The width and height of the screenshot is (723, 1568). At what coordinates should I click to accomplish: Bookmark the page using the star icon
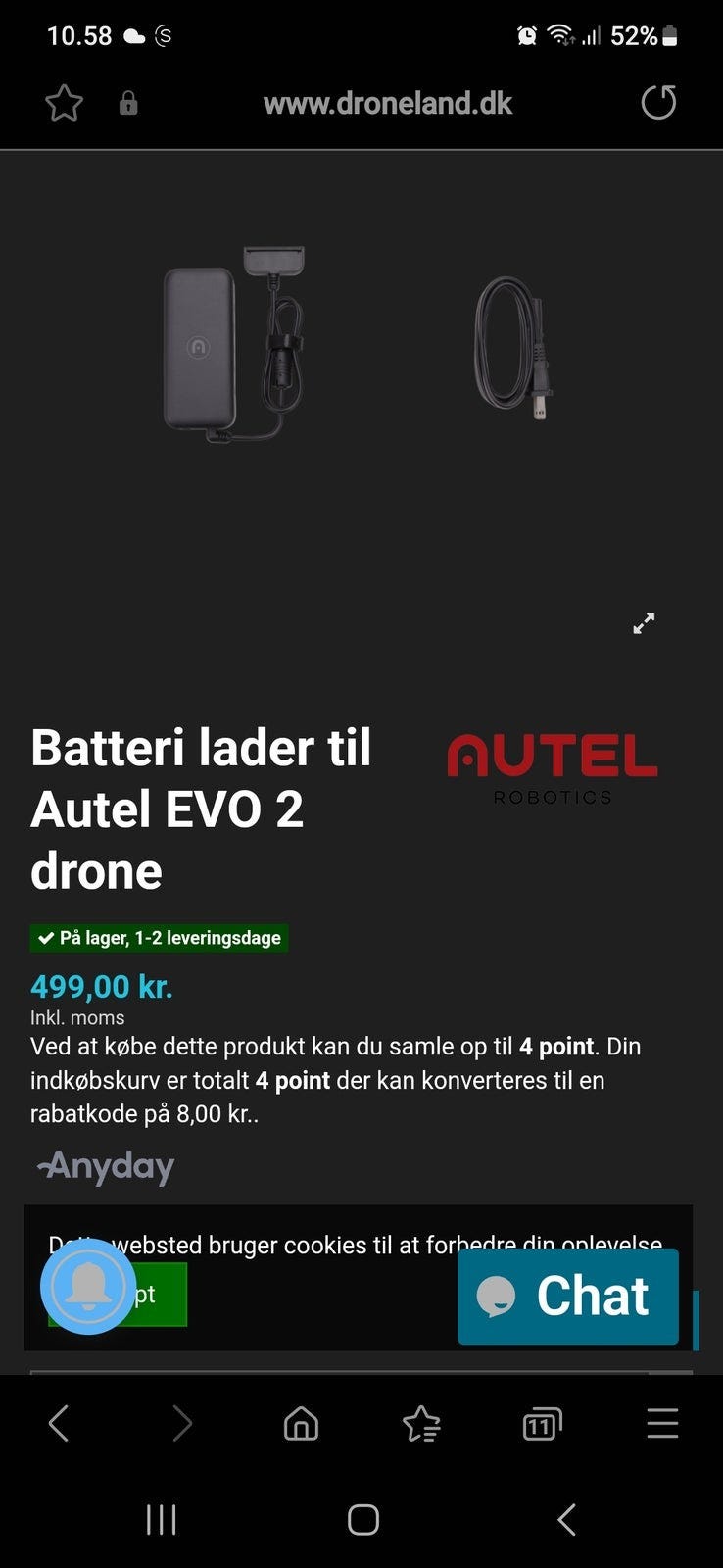click(63, 103)
